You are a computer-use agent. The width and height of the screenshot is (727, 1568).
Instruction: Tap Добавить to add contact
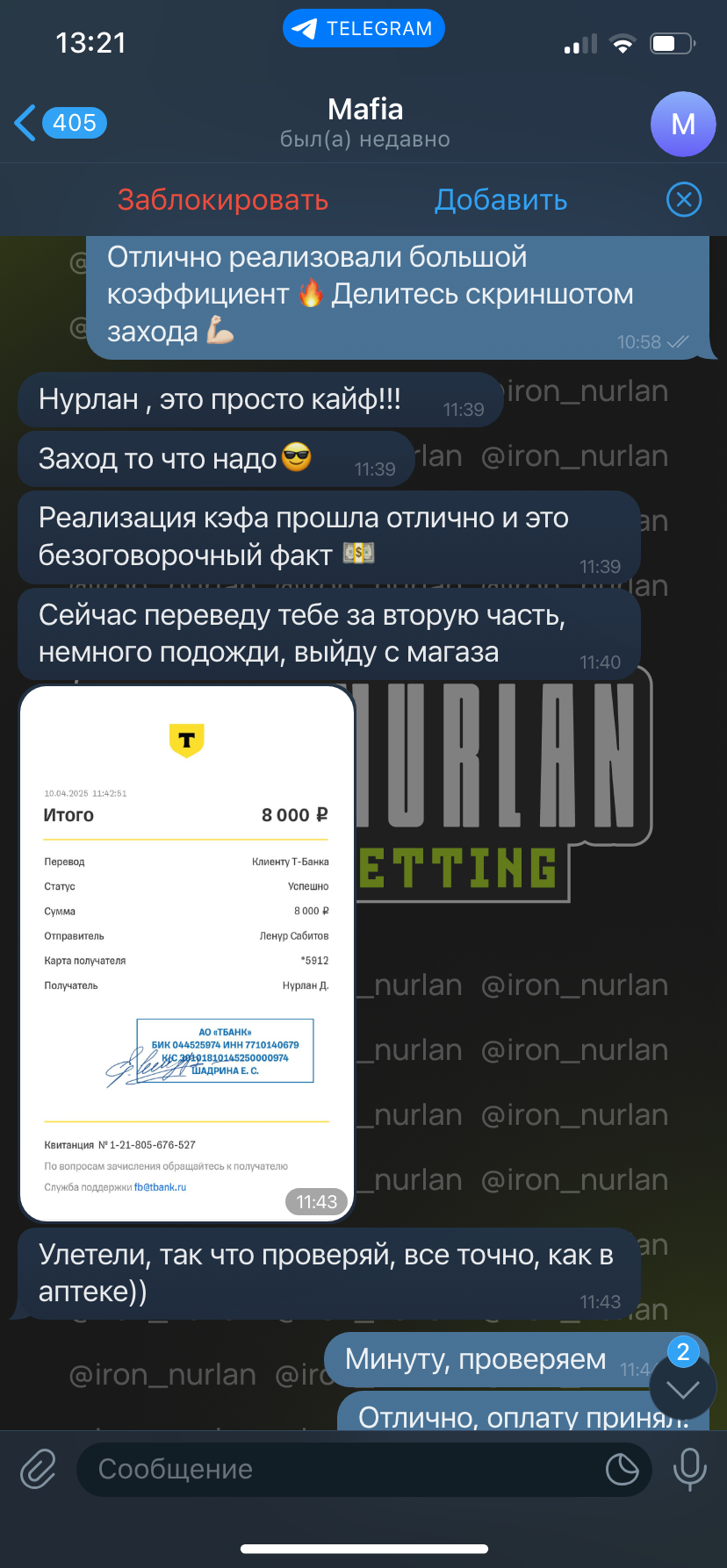click(501, 200)
